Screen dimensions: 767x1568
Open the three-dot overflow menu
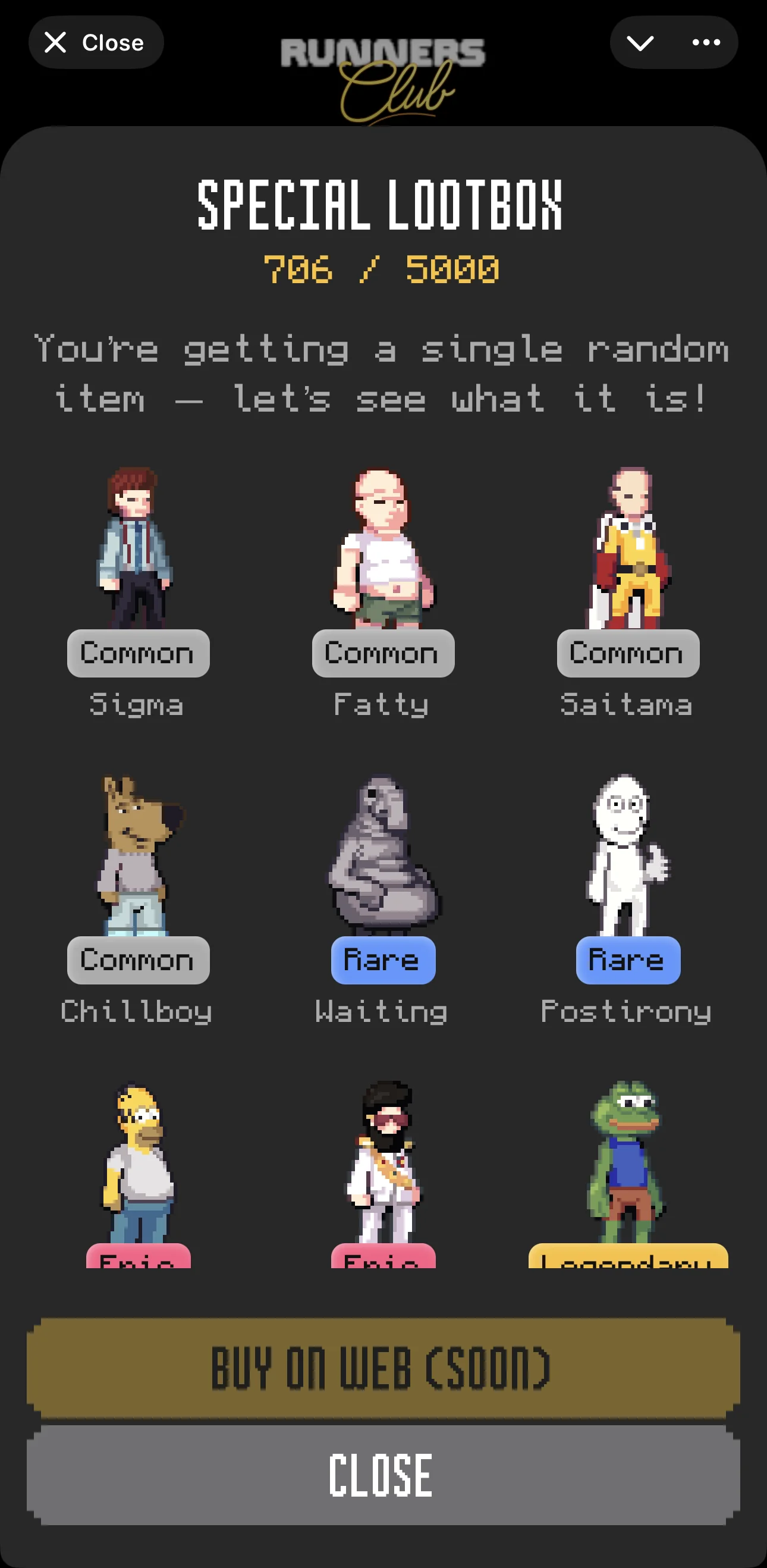pyautogui.click(x=706, y=43)
